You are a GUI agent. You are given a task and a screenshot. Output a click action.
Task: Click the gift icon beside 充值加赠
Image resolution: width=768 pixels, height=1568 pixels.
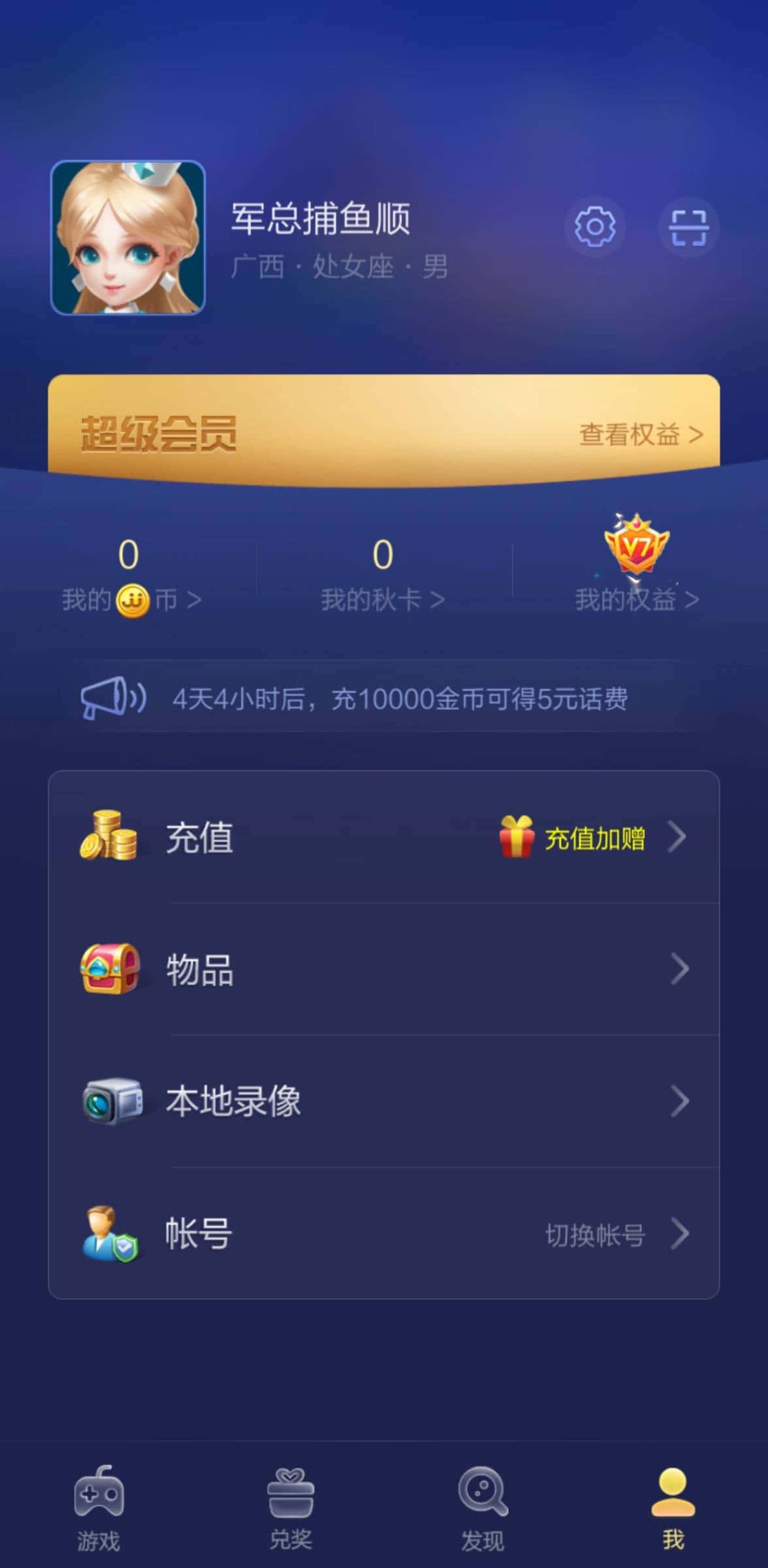point(515,841)
